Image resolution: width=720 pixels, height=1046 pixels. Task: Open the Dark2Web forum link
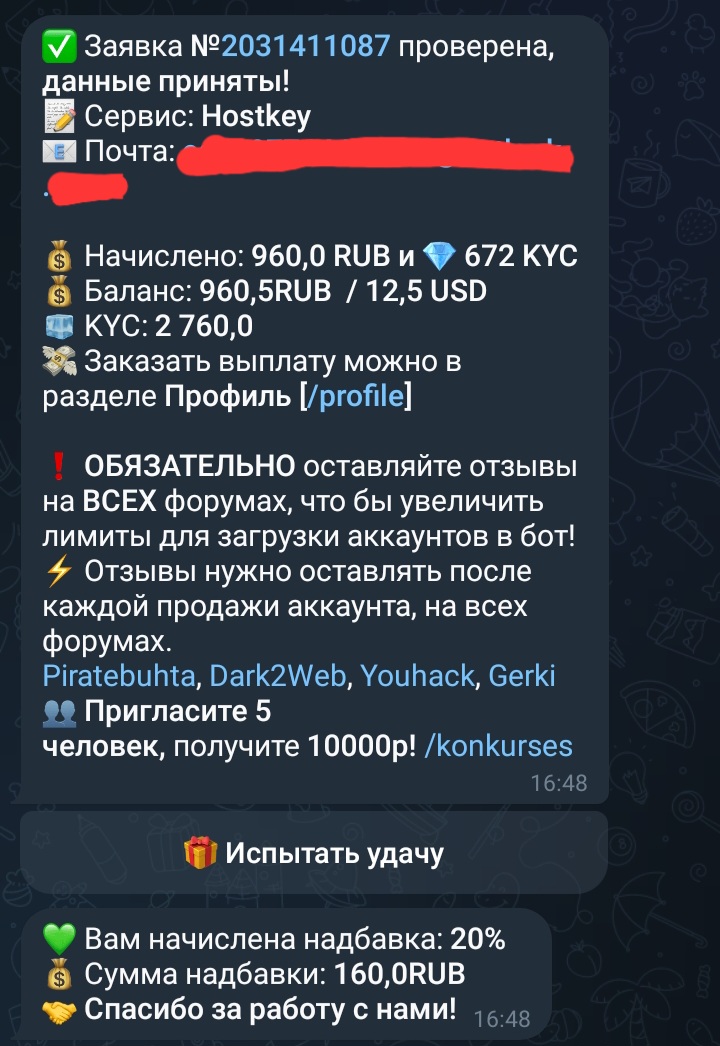(x=278, y=676)
